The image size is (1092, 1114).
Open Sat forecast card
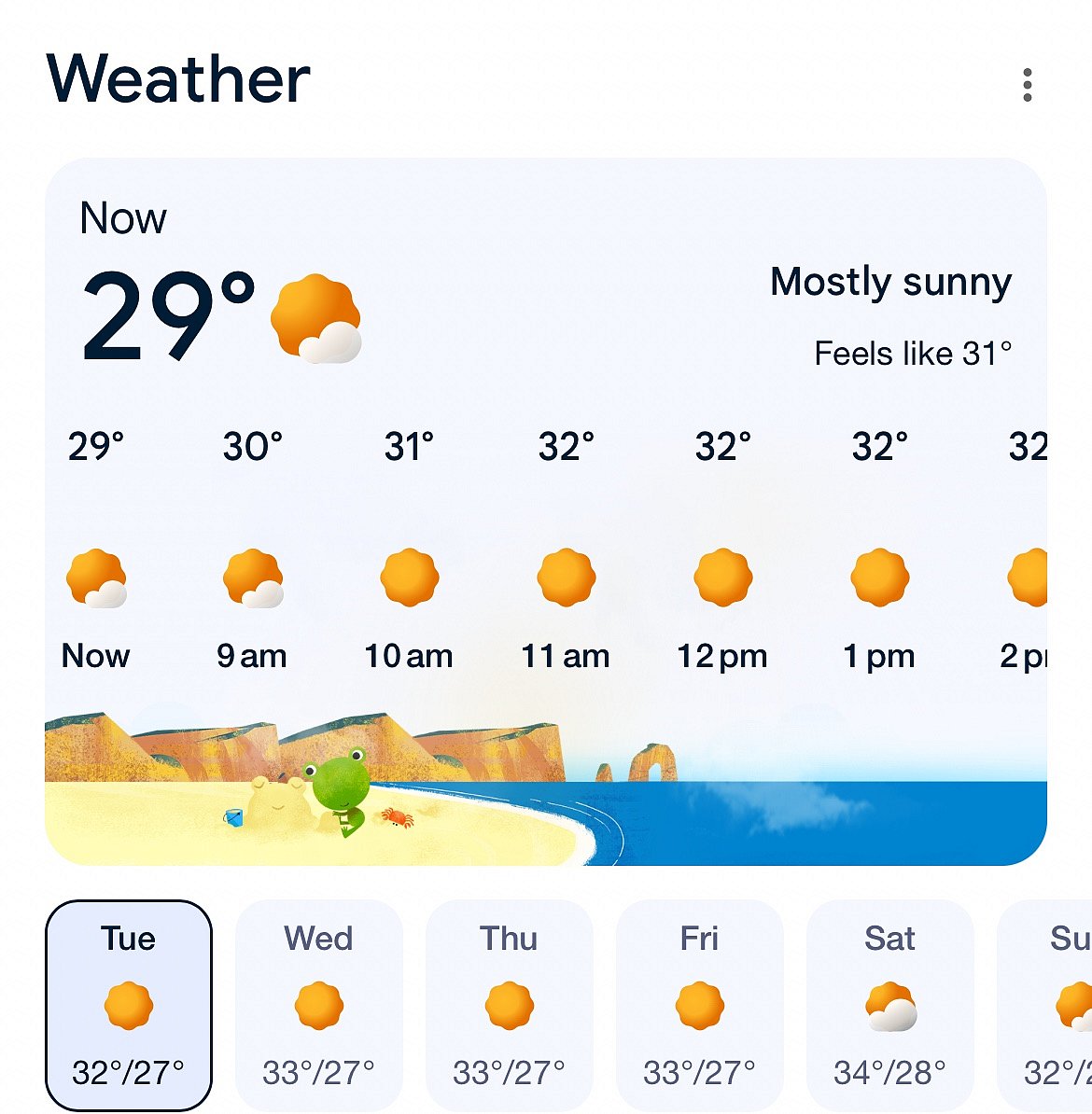889,1005
